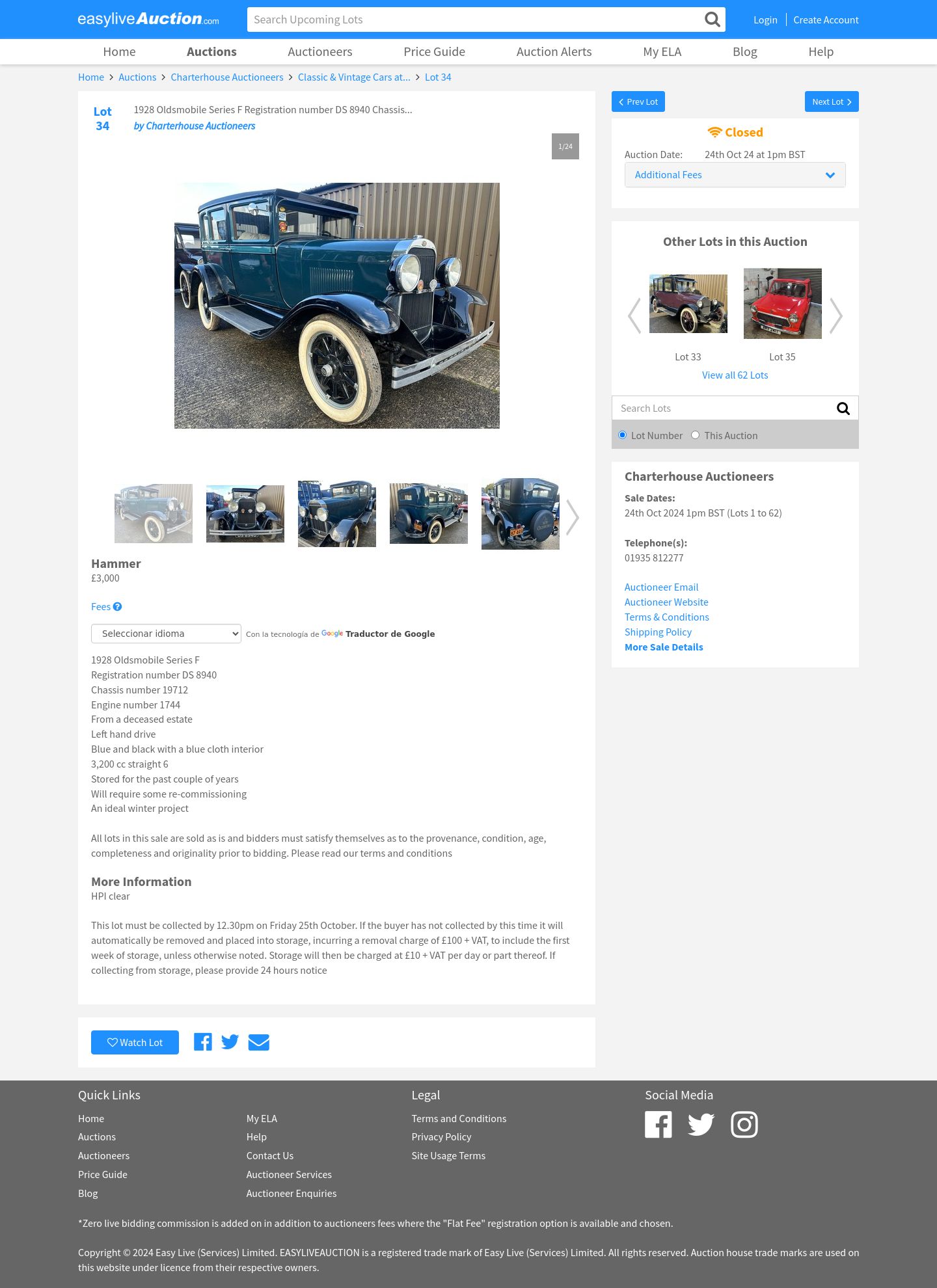Select the This Auction radio option
The height and width of the screenshot is (1288, 937).
[696, 435]
